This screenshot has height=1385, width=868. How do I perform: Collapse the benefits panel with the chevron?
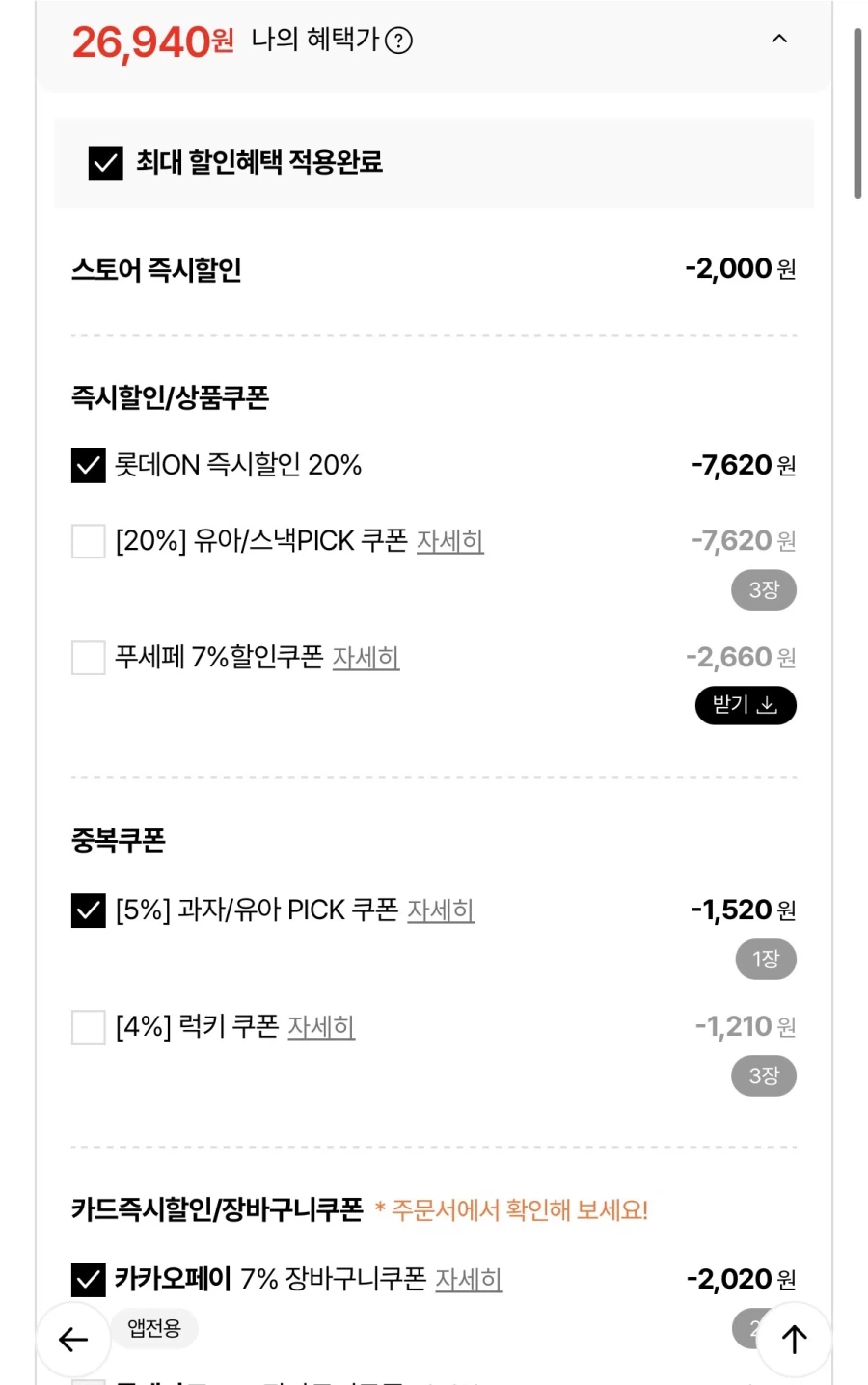pyautogui.click(x=779, y=40)
